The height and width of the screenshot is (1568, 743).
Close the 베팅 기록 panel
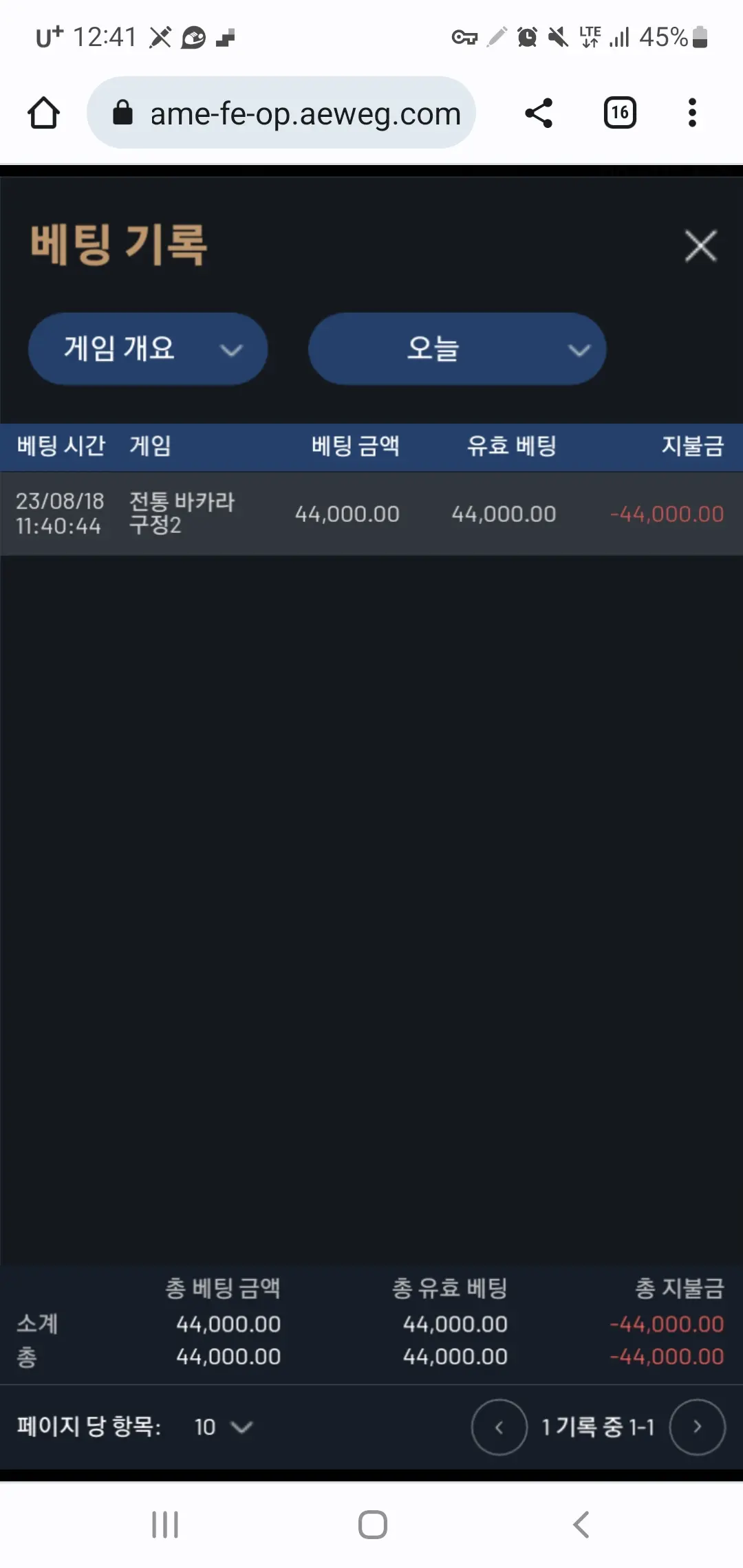click(x=700, y=246)
